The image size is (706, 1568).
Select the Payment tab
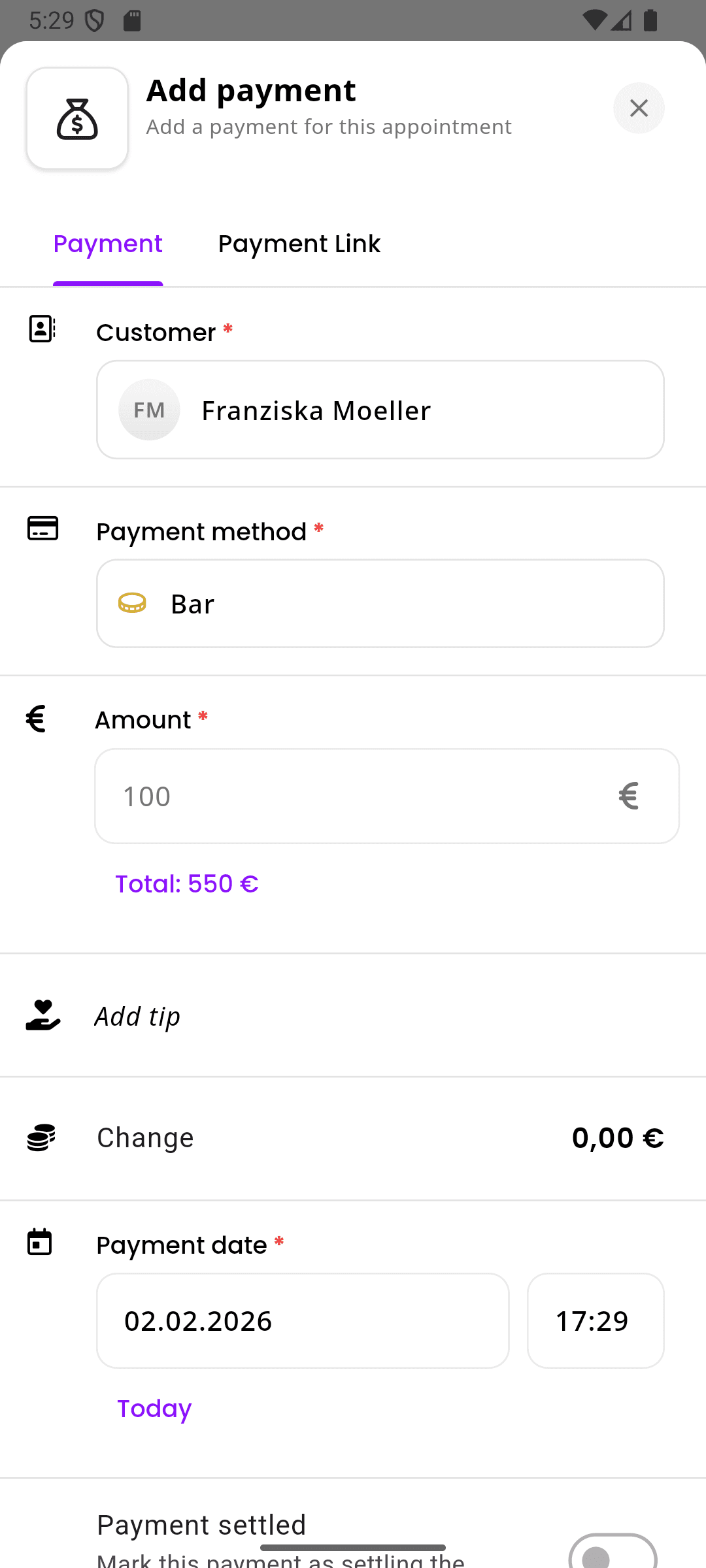tap(107, 244)
